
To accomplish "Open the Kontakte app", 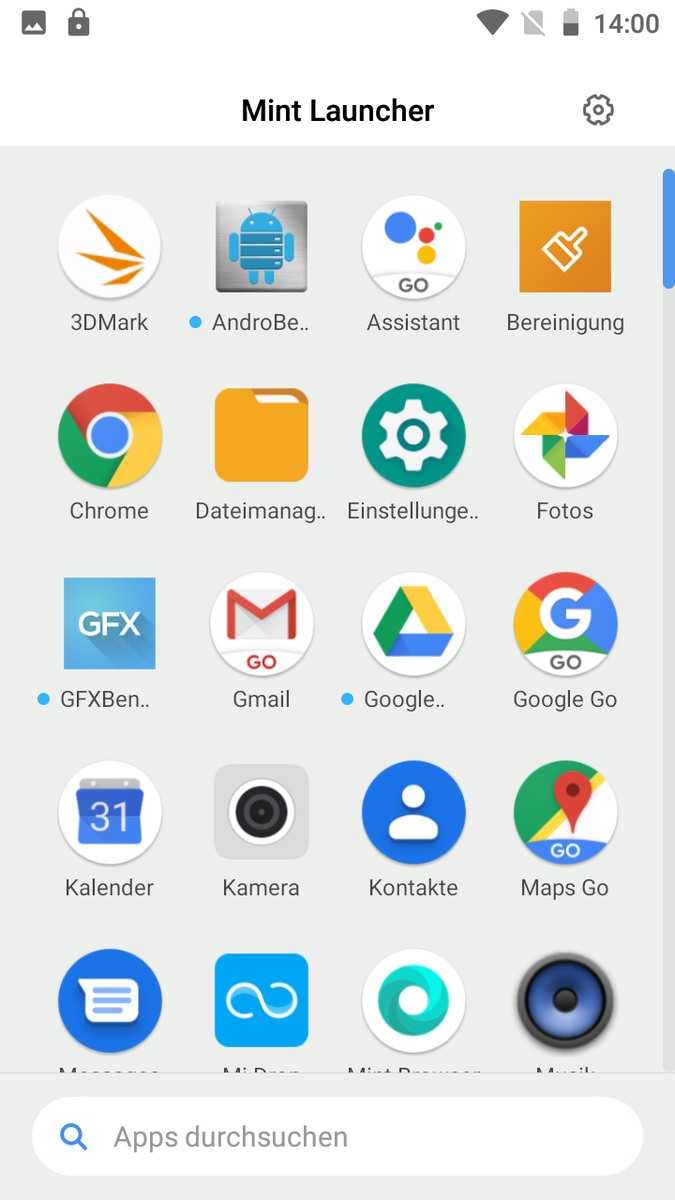I will [413, 812].
